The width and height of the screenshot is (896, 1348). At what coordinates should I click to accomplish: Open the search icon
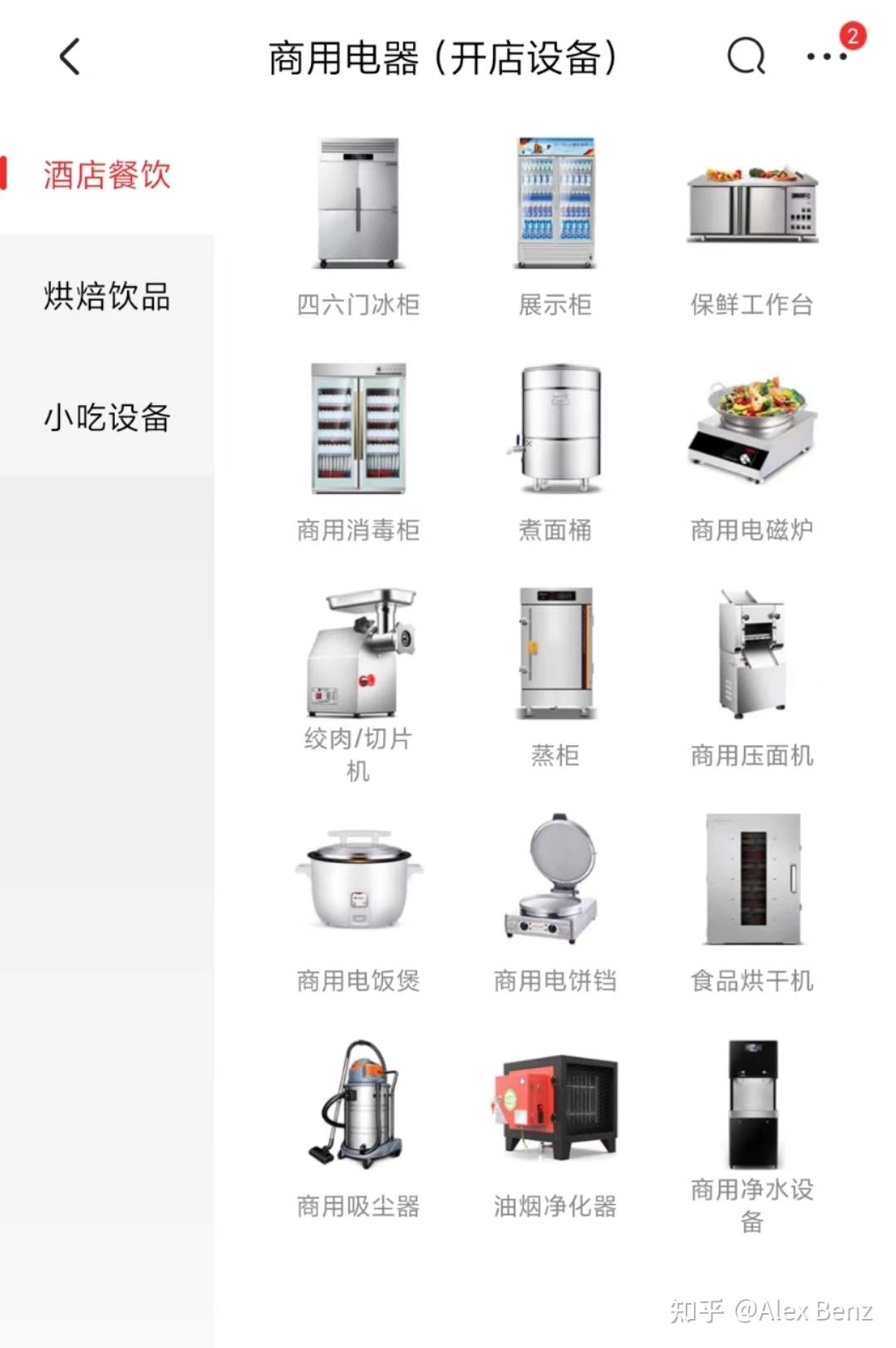click(x=746, y=57)
